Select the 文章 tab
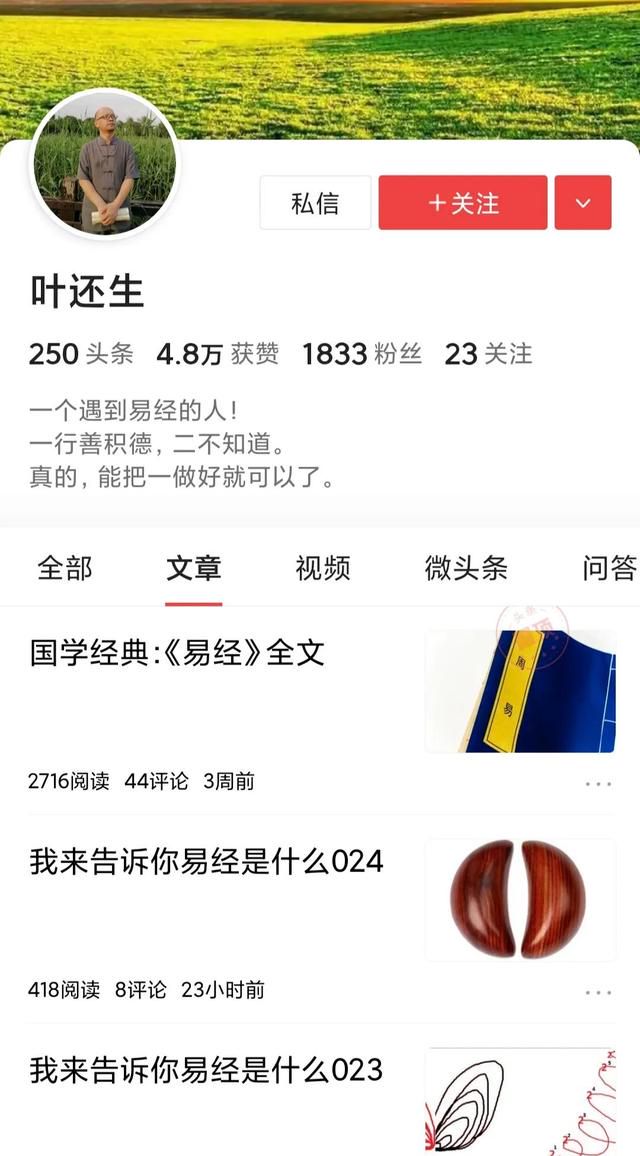 (194, 568)
